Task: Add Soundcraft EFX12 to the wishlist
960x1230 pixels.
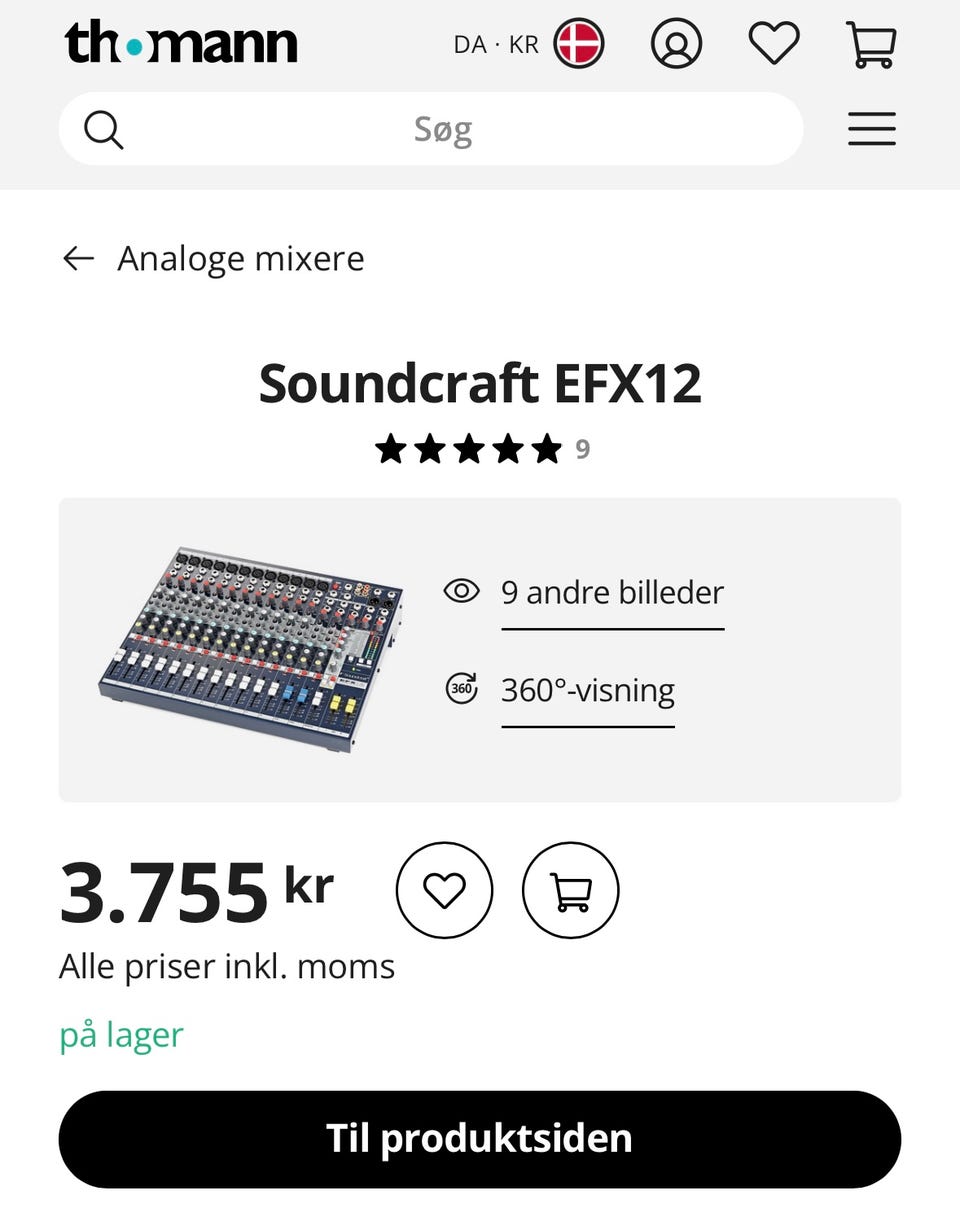Action: [444, 890]
